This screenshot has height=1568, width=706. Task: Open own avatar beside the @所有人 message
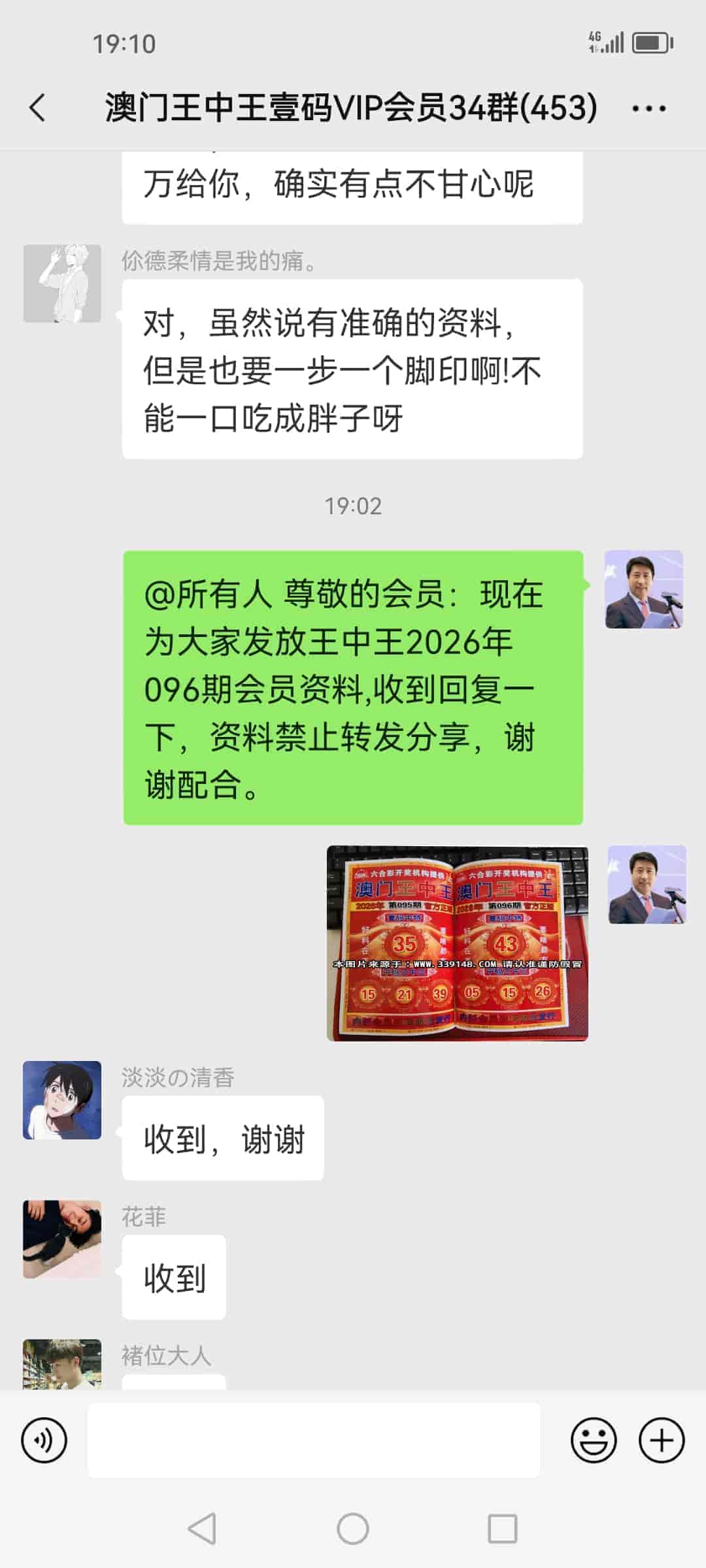point(644,589)
